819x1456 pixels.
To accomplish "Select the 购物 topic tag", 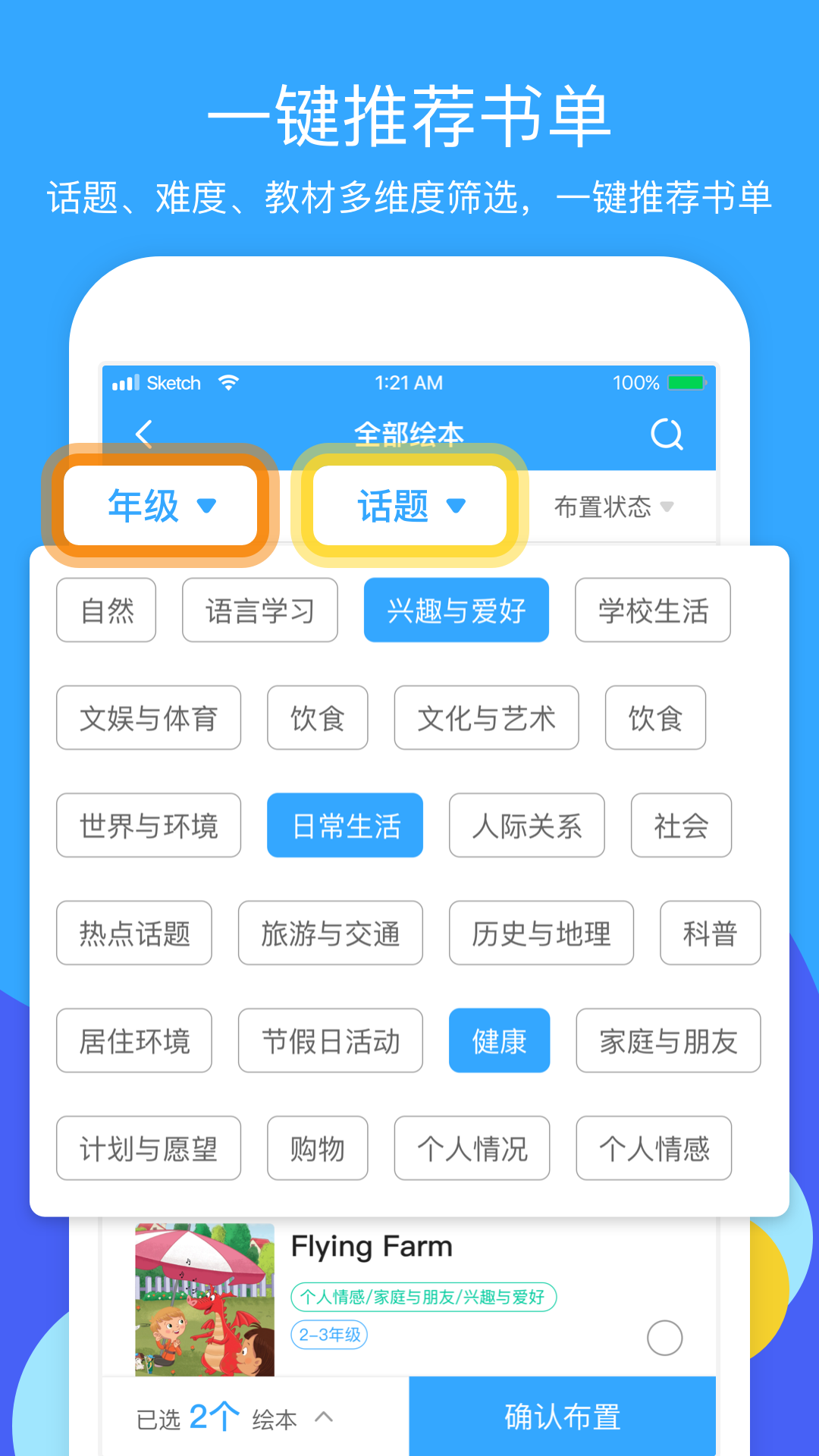I will tap(317, 1149).
